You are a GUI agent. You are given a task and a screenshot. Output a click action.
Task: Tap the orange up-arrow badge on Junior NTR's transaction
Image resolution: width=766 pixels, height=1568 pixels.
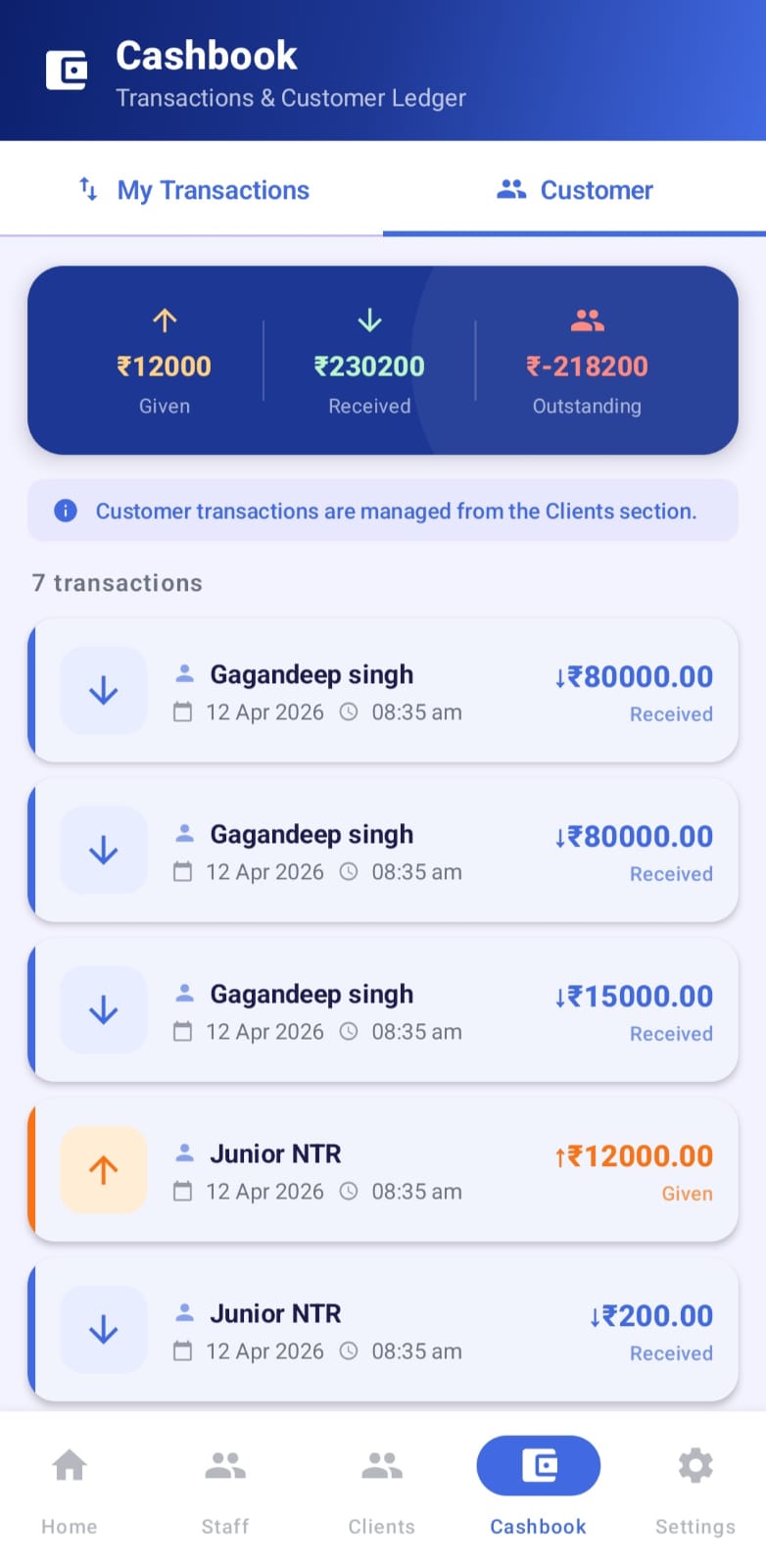(x=103, y=1169)
